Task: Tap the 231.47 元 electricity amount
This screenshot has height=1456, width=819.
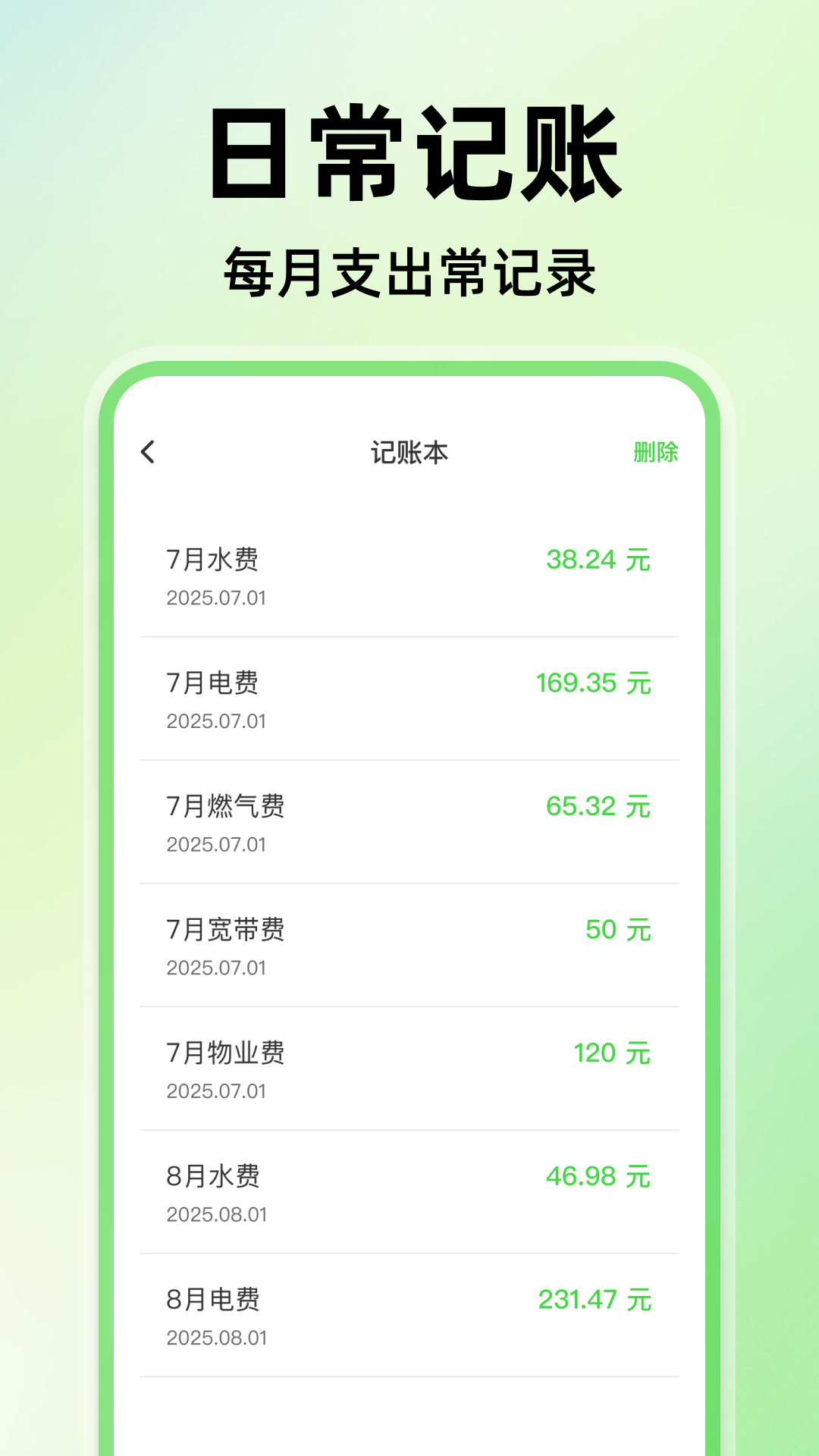Action: pyautogui.click(x=595, y=1299)
